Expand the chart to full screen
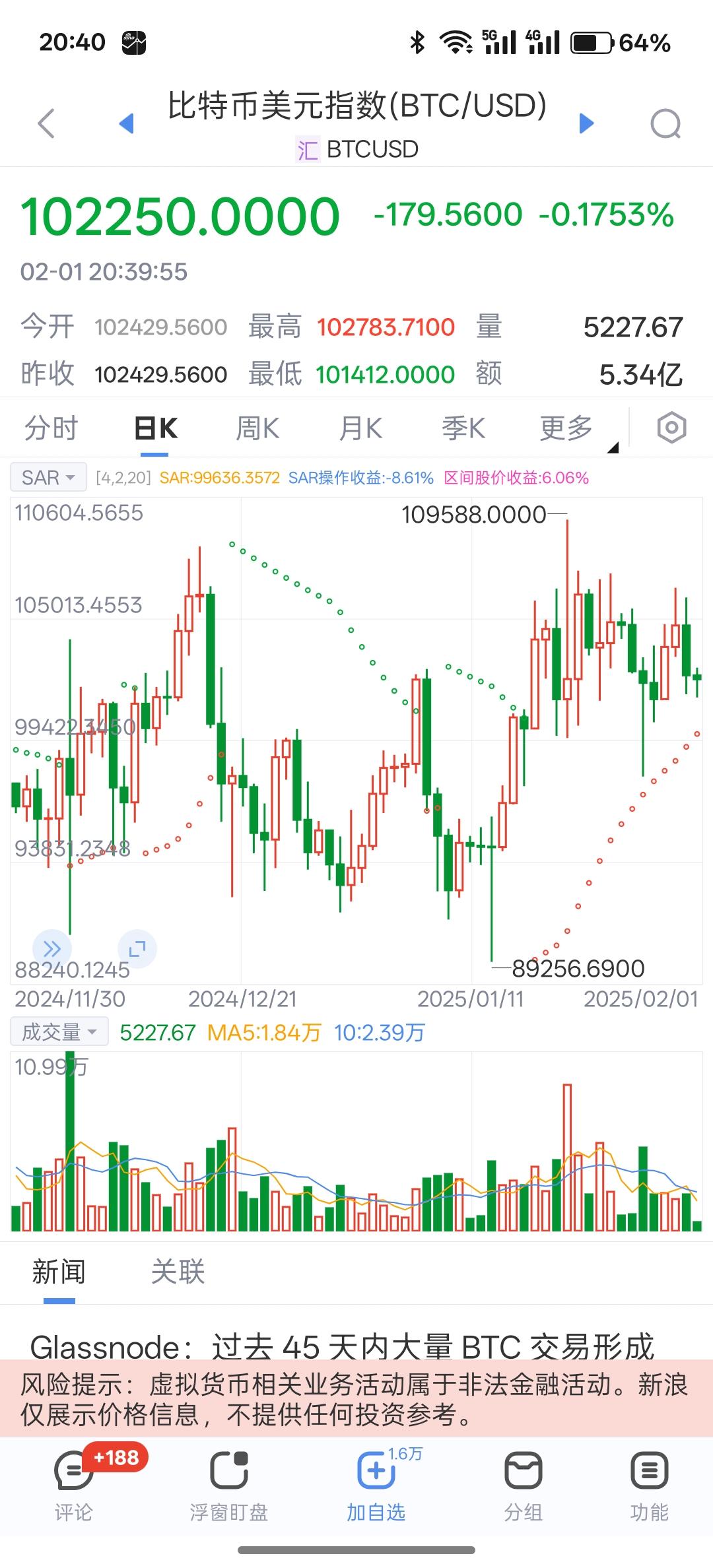The image size is (713, 1568). point(137,949)
